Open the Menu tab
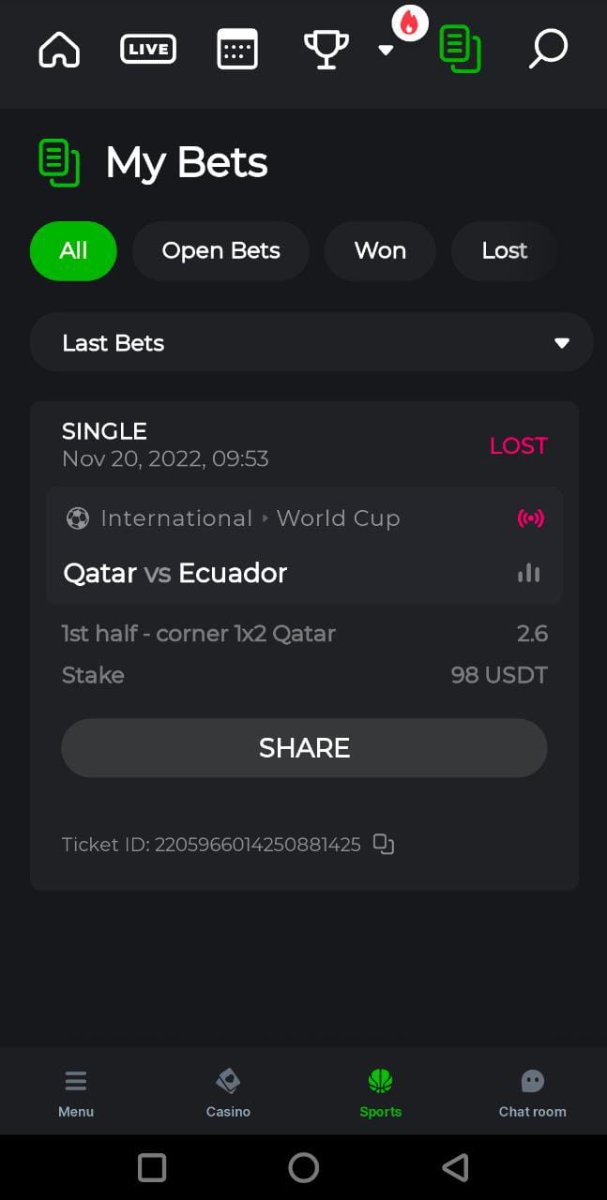The width and height of the screenshot is (607, 1200). 76,1092
